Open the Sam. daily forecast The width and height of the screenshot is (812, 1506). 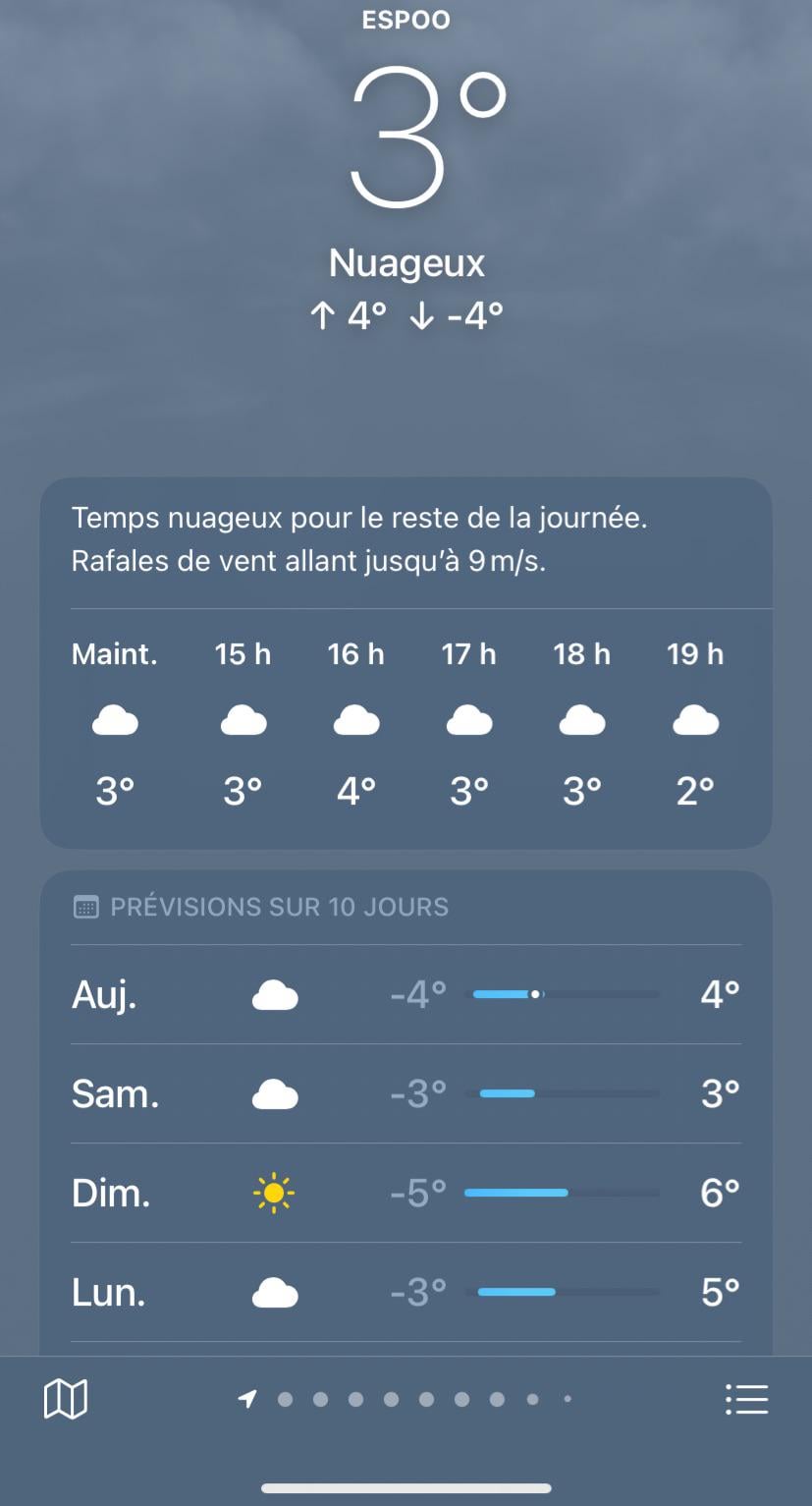406,1094
